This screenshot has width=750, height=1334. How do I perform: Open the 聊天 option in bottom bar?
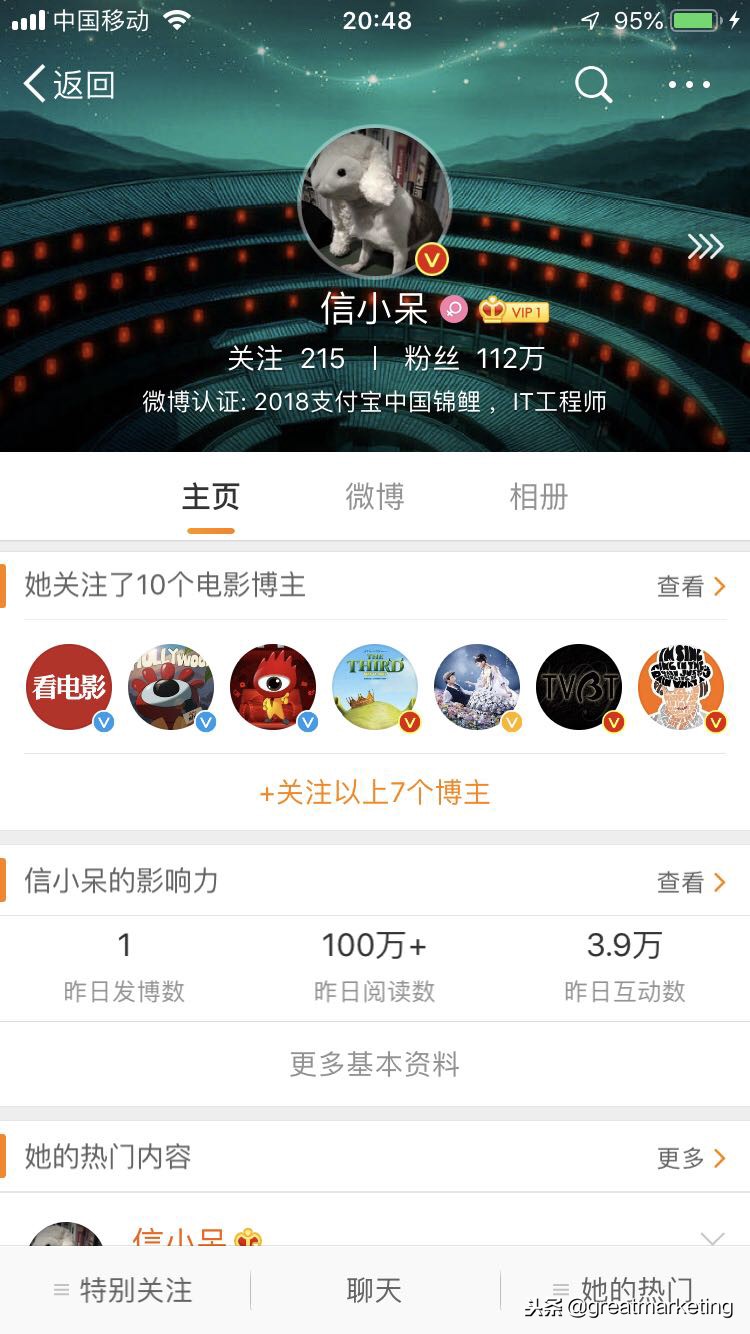pyautogui.click(x=374, y=1291)
